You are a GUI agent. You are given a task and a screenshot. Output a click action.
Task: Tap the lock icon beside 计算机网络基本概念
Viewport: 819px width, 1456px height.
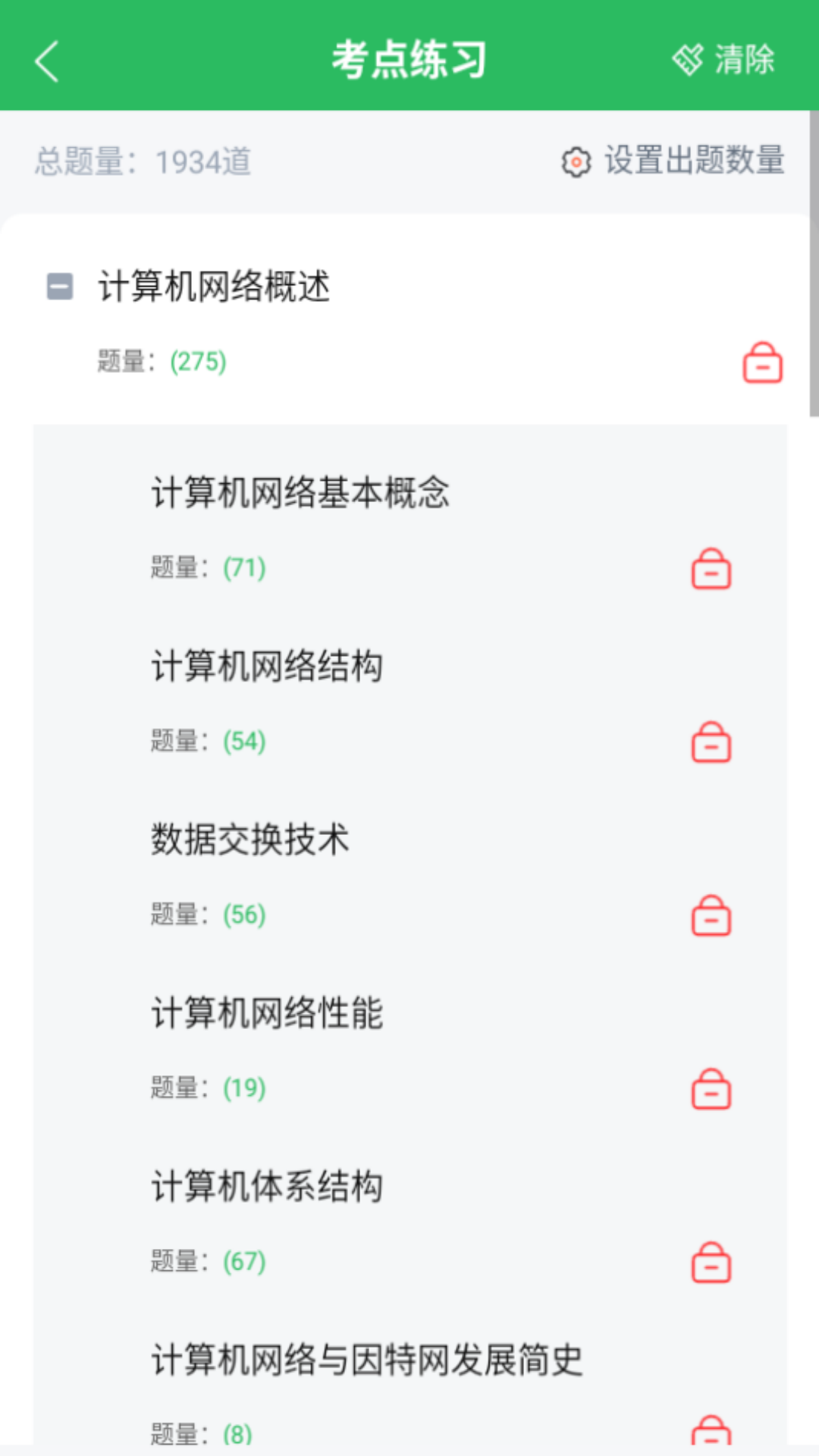[x=711, y=570]
